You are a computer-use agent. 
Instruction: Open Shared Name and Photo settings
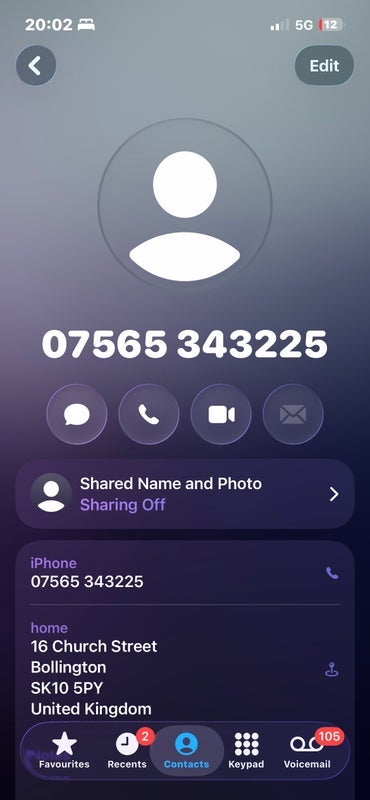[185, 494]
